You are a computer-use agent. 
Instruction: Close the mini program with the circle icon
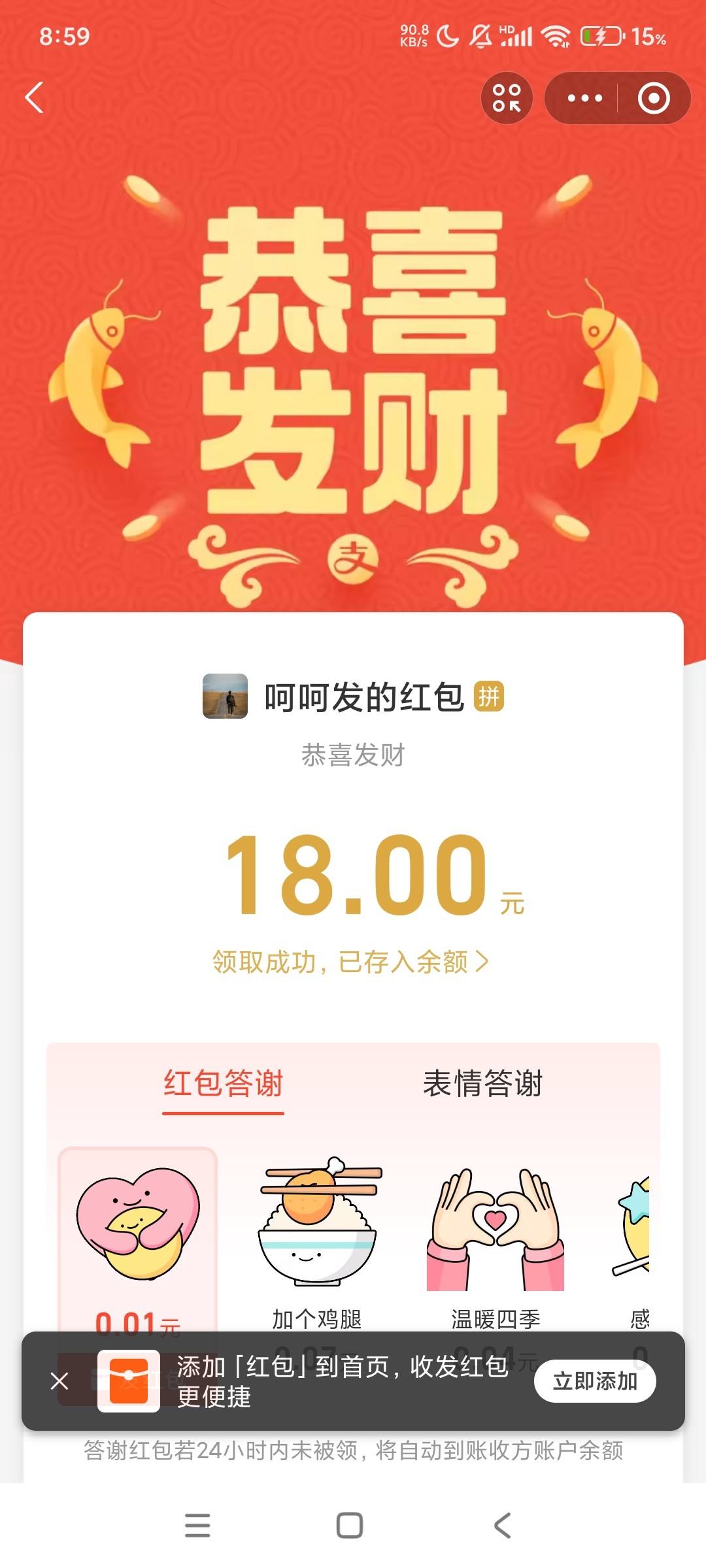click(x=654, y=98)
